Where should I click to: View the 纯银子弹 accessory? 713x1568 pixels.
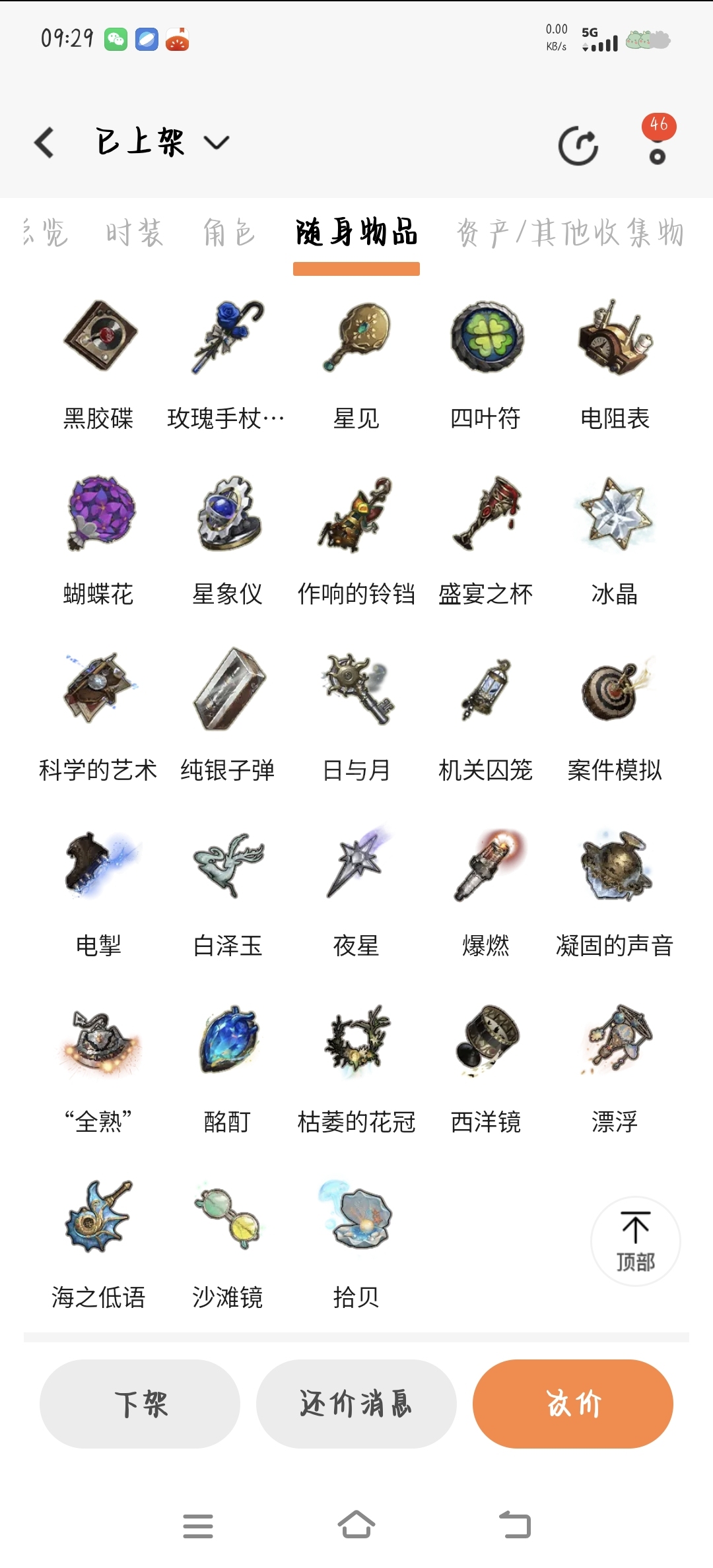click(228, 717)
